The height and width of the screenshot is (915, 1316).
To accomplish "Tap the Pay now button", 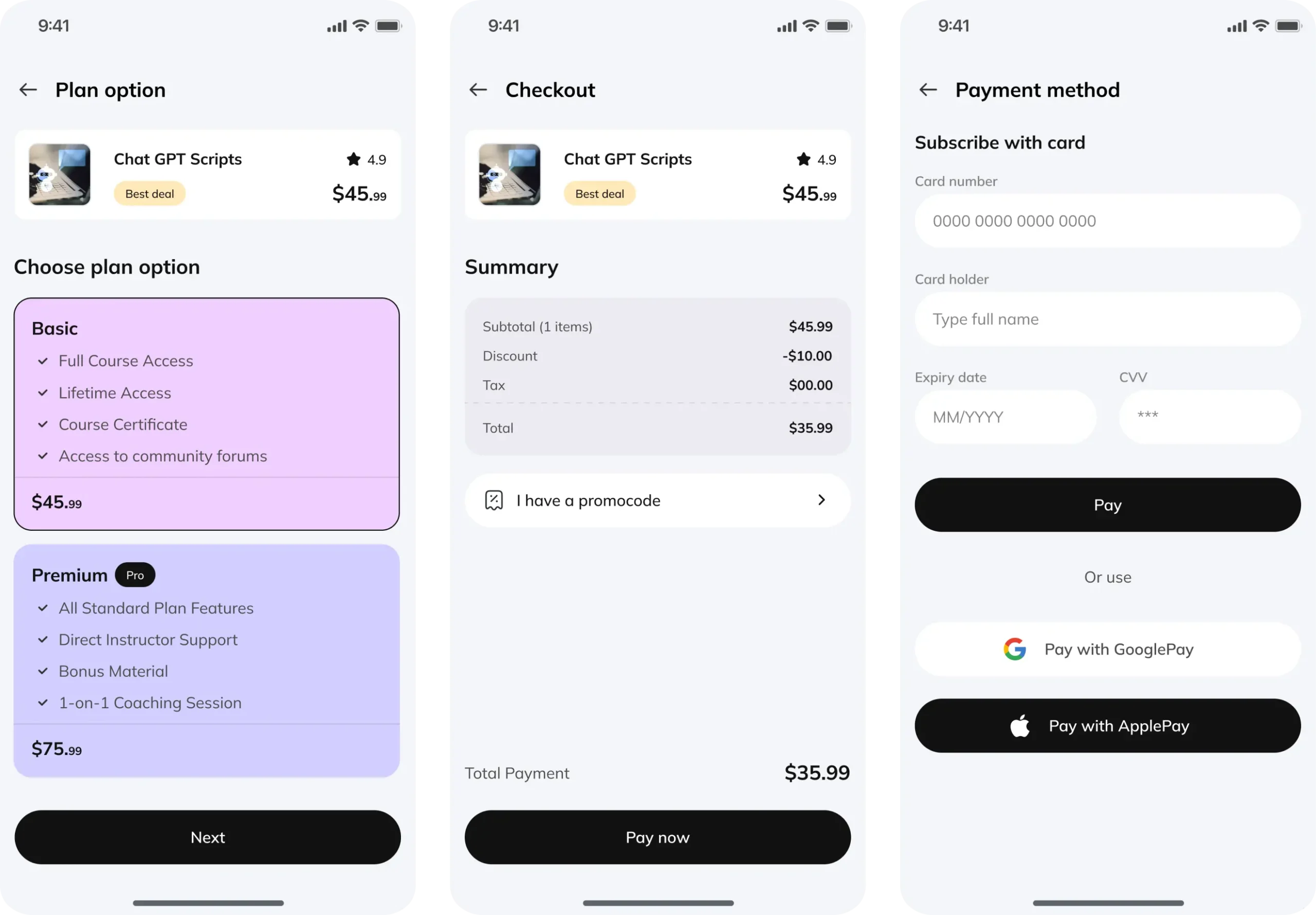I will click(657, 837).
